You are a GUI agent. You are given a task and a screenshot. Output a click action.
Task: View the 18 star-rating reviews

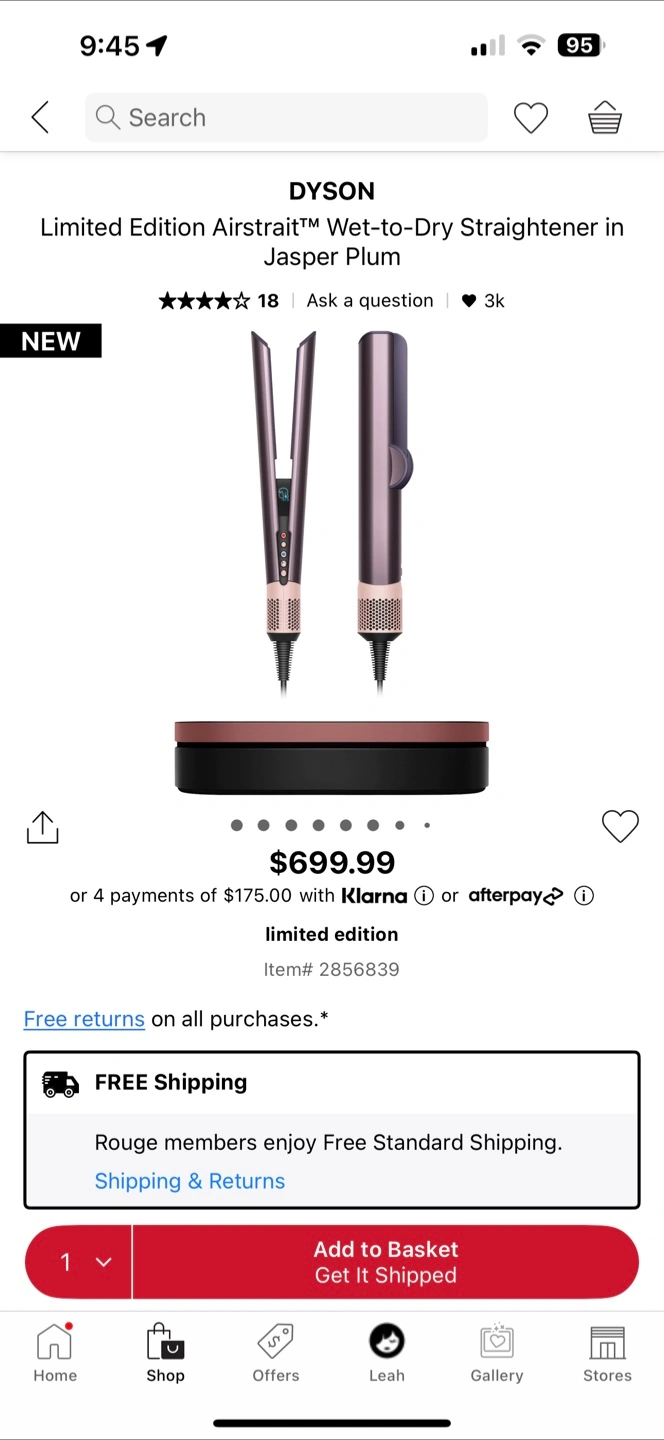click(218, 300)
